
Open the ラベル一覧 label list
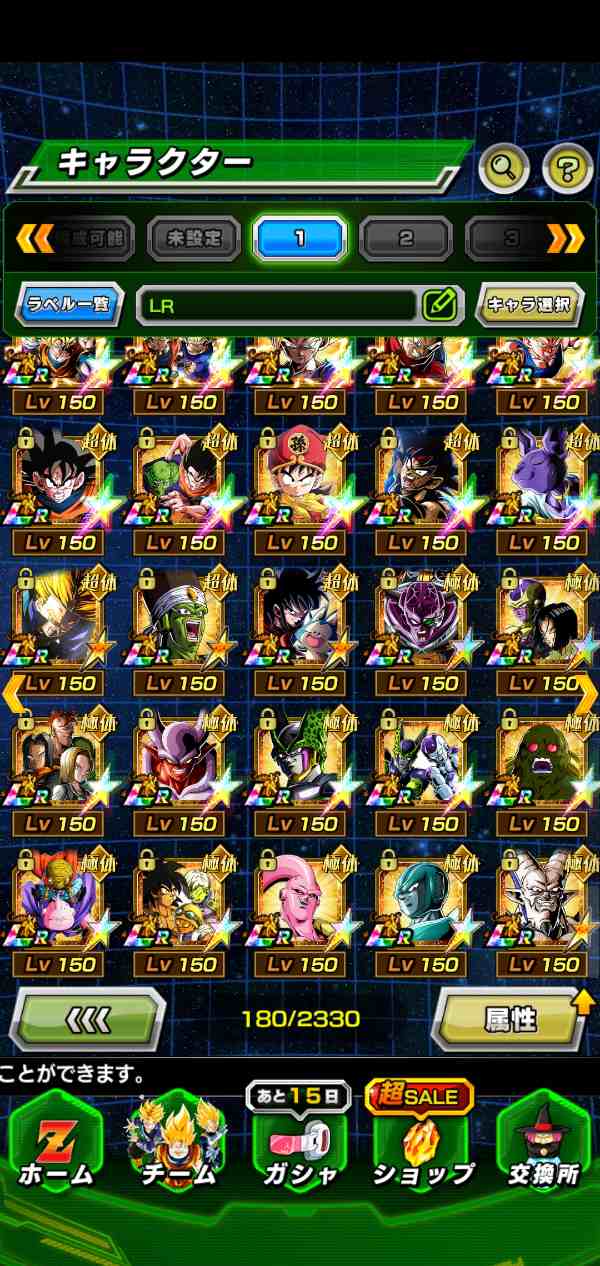tap(69, 305)
